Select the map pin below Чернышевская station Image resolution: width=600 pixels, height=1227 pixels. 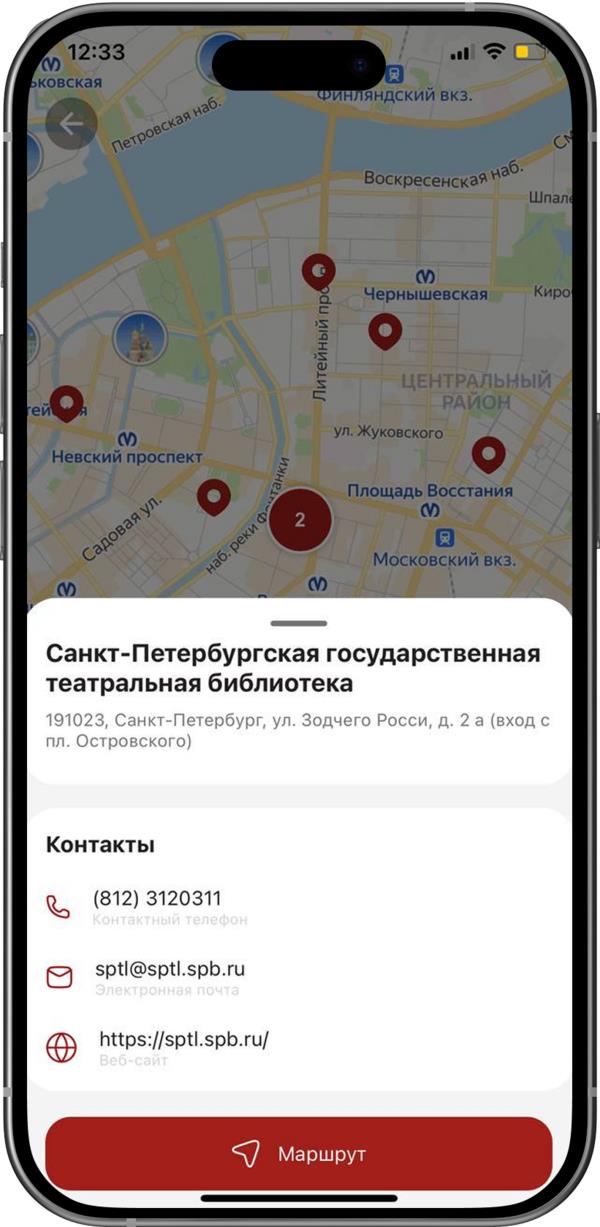pos(385,331)
